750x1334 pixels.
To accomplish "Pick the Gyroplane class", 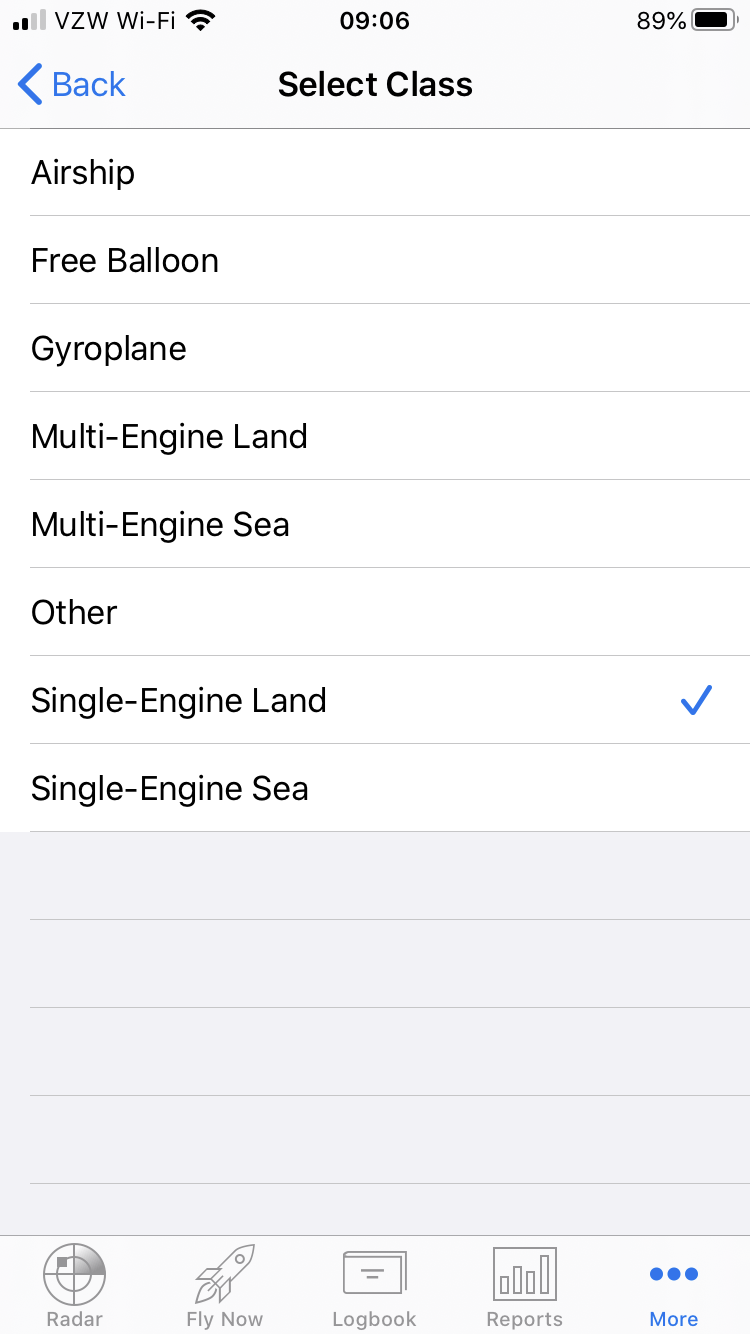I will click(375, 348).
